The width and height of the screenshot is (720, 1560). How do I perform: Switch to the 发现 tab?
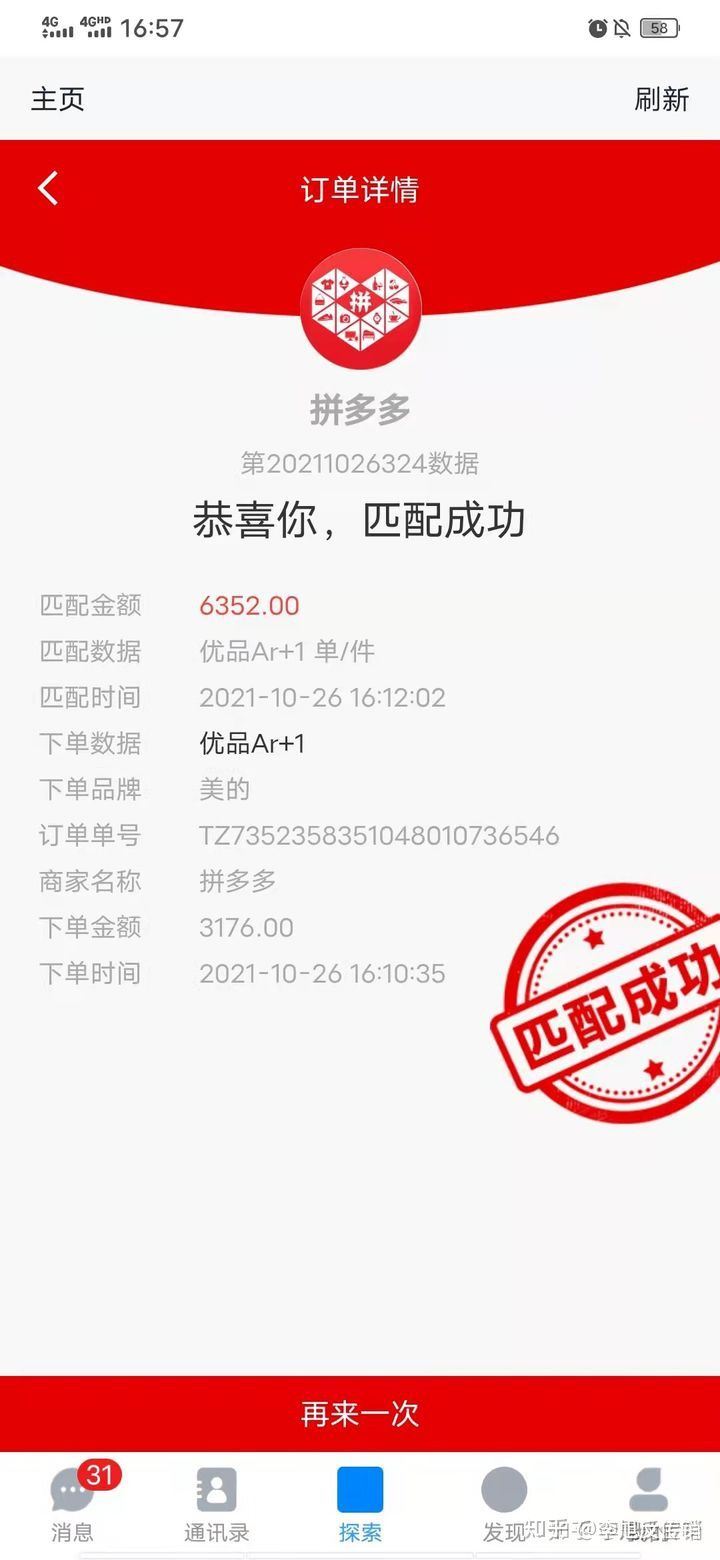(x=504, y=1505)
